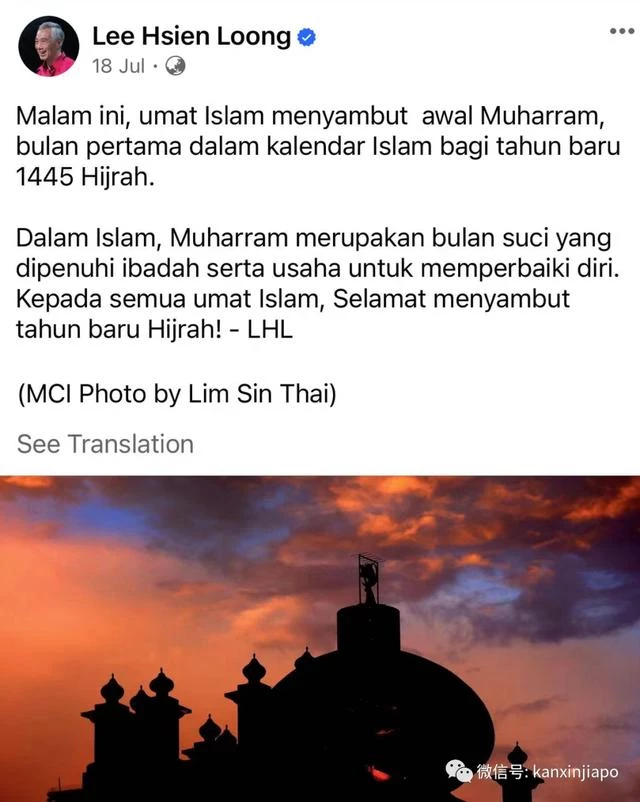Open the Lee Hsien Loong page name
The width and height of the screenshot is (640, 802).
pos(191,37)
